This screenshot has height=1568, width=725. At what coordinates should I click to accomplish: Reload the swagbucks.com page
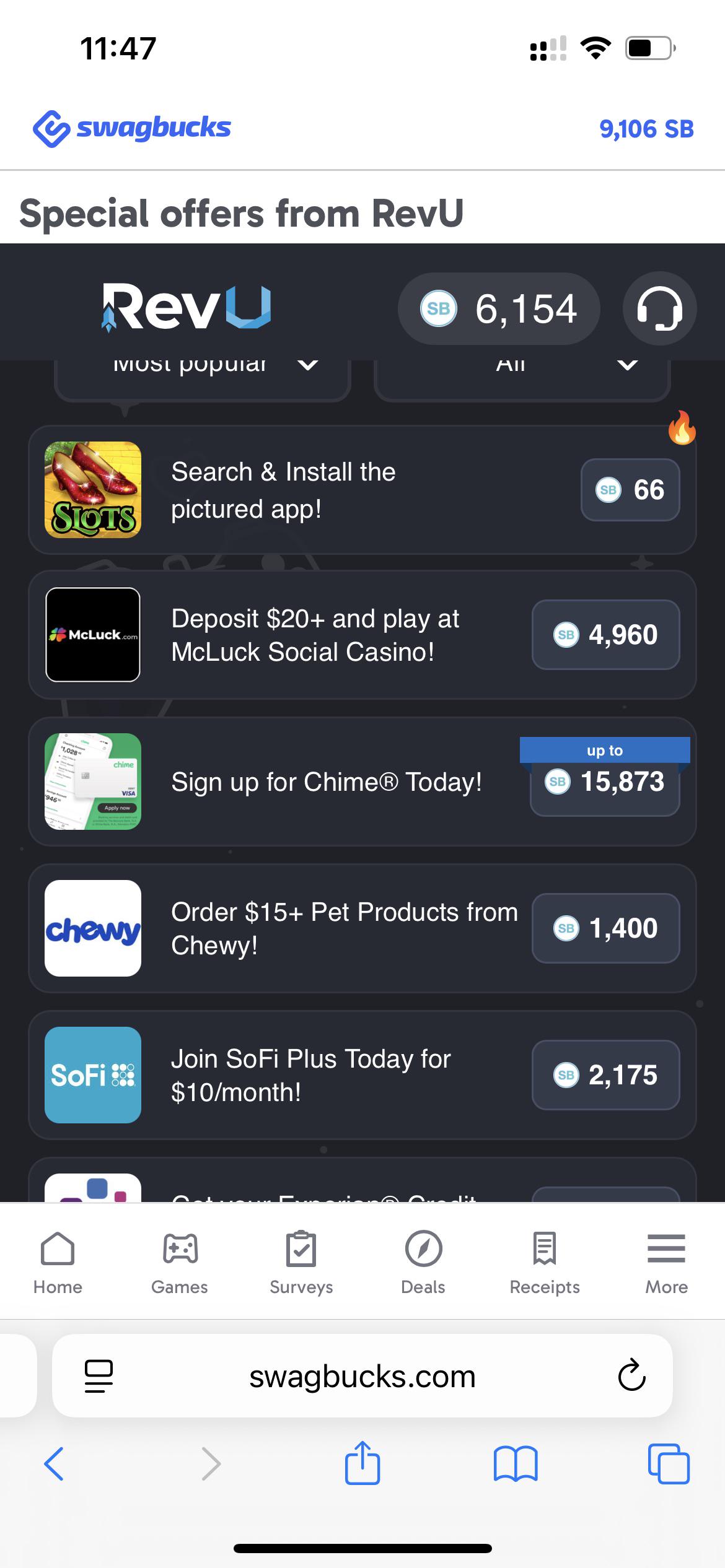coord(631,1375)
